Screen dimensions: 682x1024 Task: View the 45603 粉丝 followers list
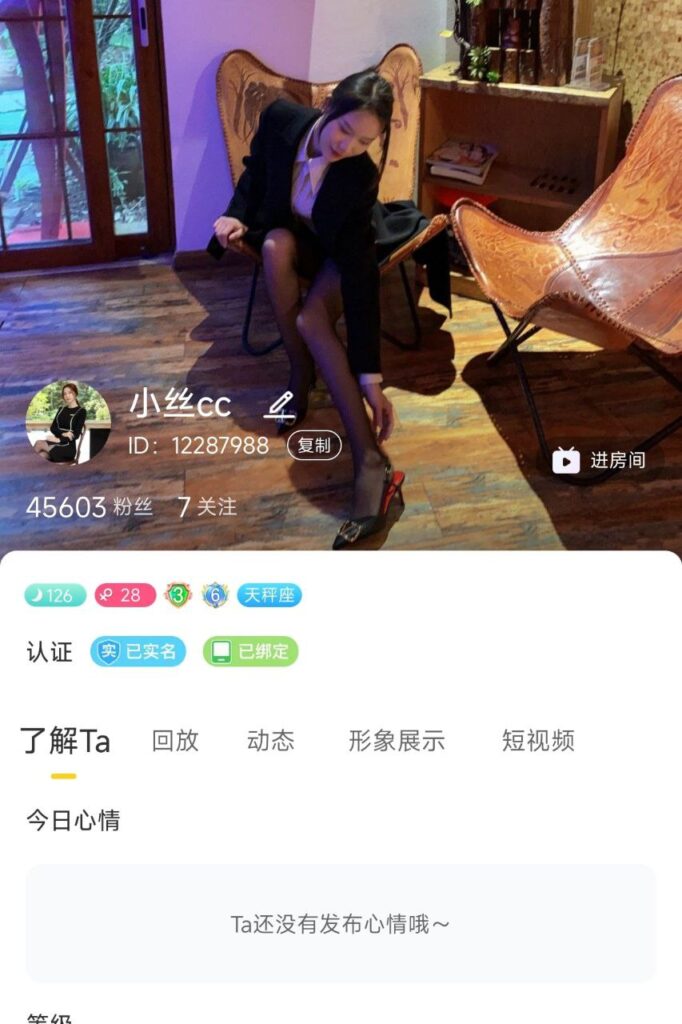coord(89,507)
